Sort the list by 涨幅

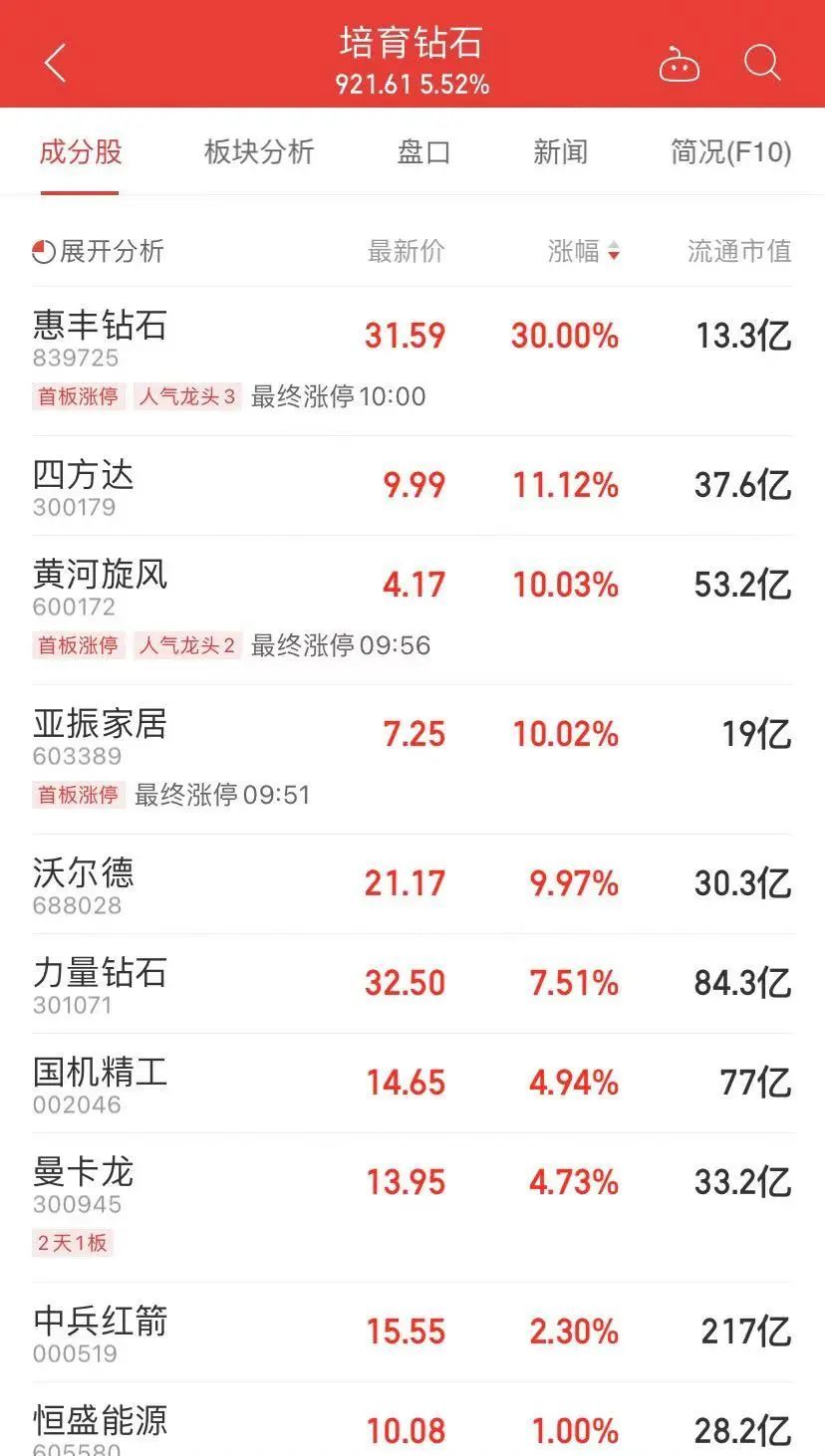point(584,252)
